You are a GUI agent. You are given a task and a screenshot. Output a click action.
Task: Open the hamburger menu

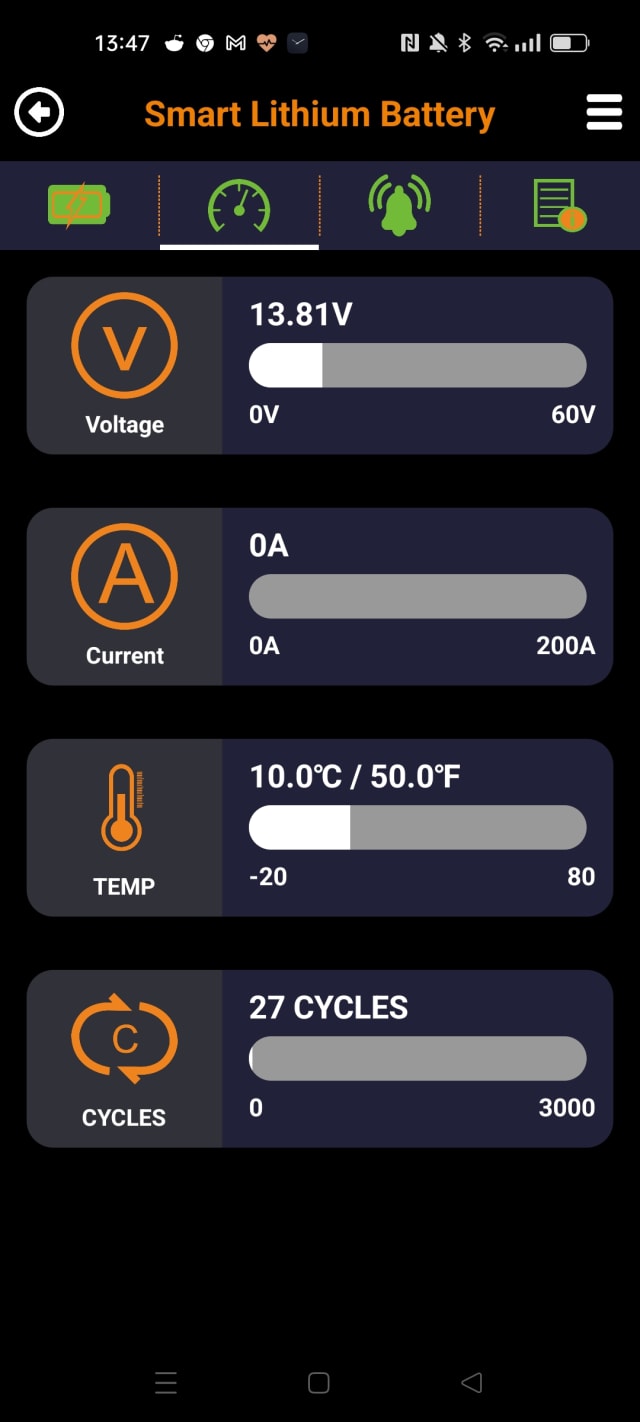click(604, 112)
